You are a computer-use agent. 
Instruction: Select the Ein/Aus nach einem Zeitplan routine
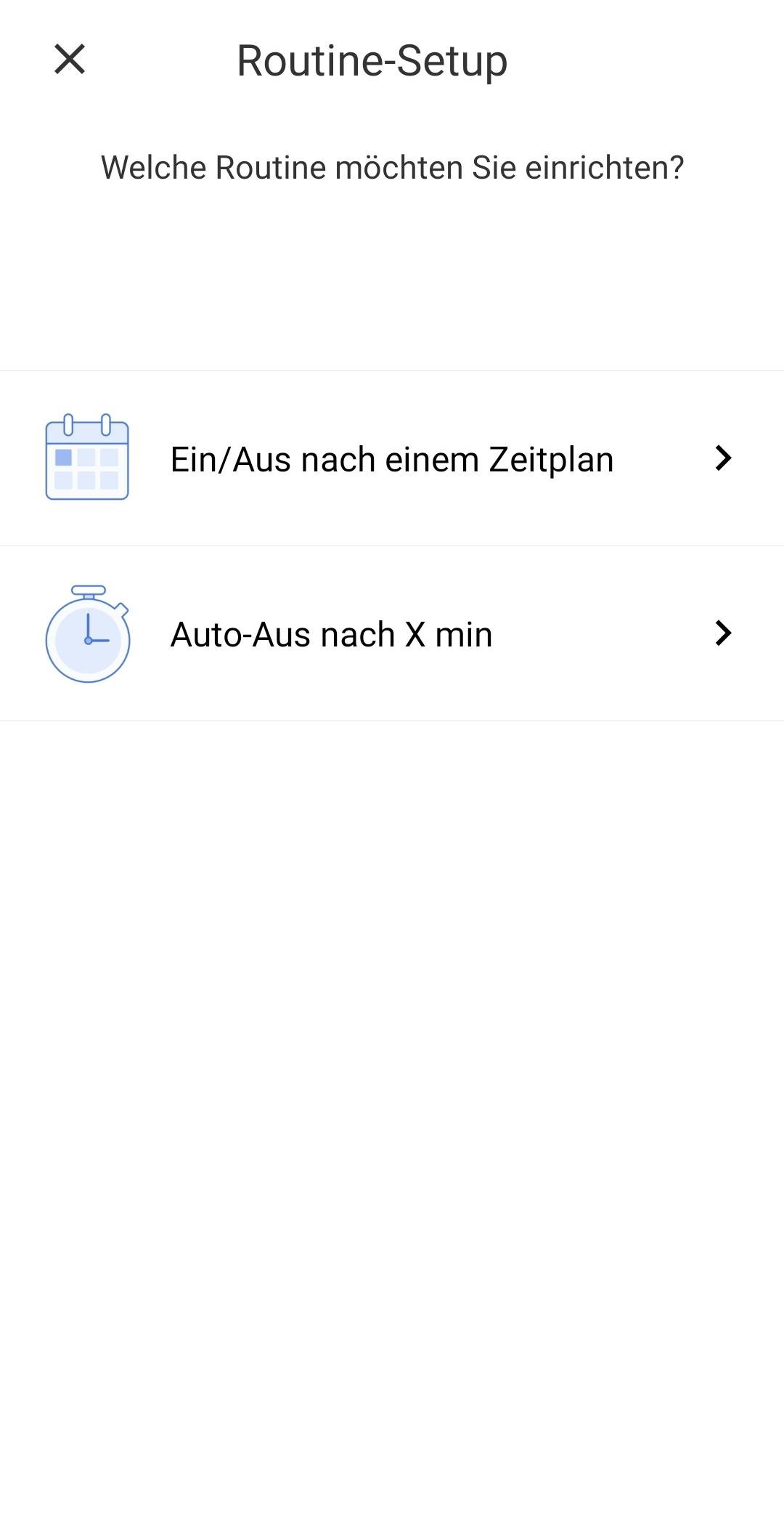(x=392, y=458)
